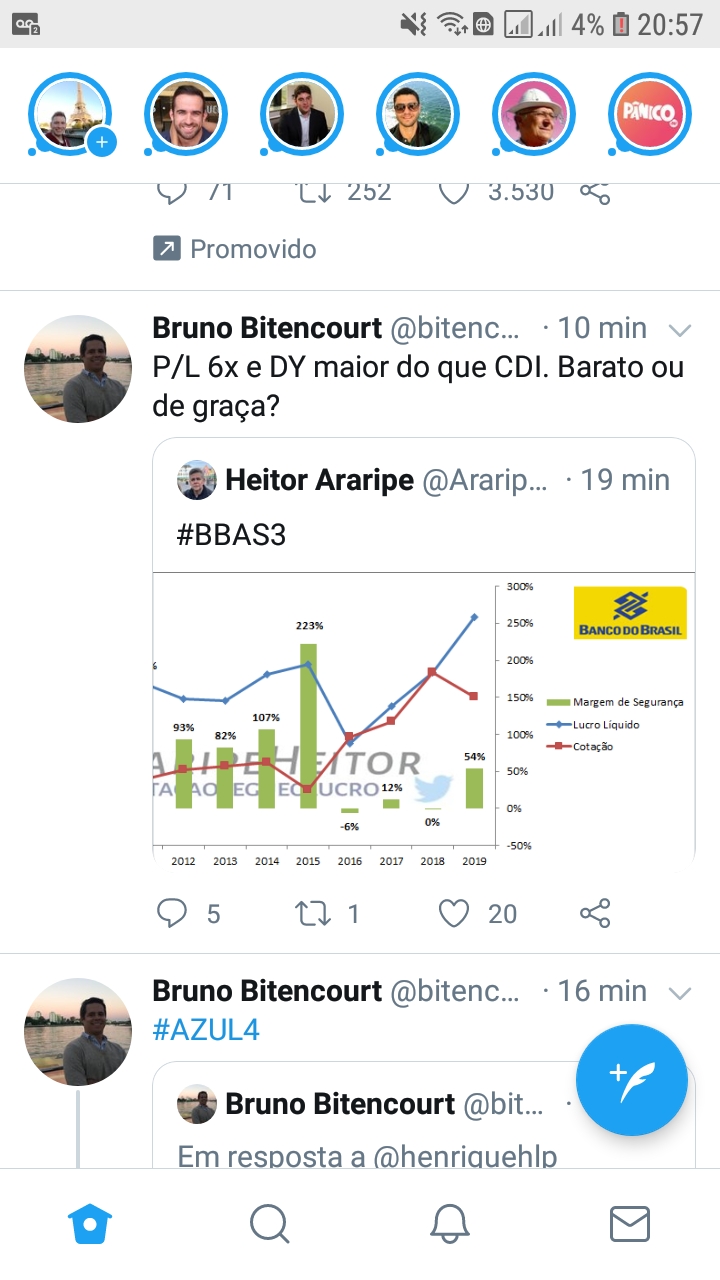This screenshot has width=720, height=1280.
Task: Like the promoted tweet with 3.530 likes
Action: click(x=455, y=192)
